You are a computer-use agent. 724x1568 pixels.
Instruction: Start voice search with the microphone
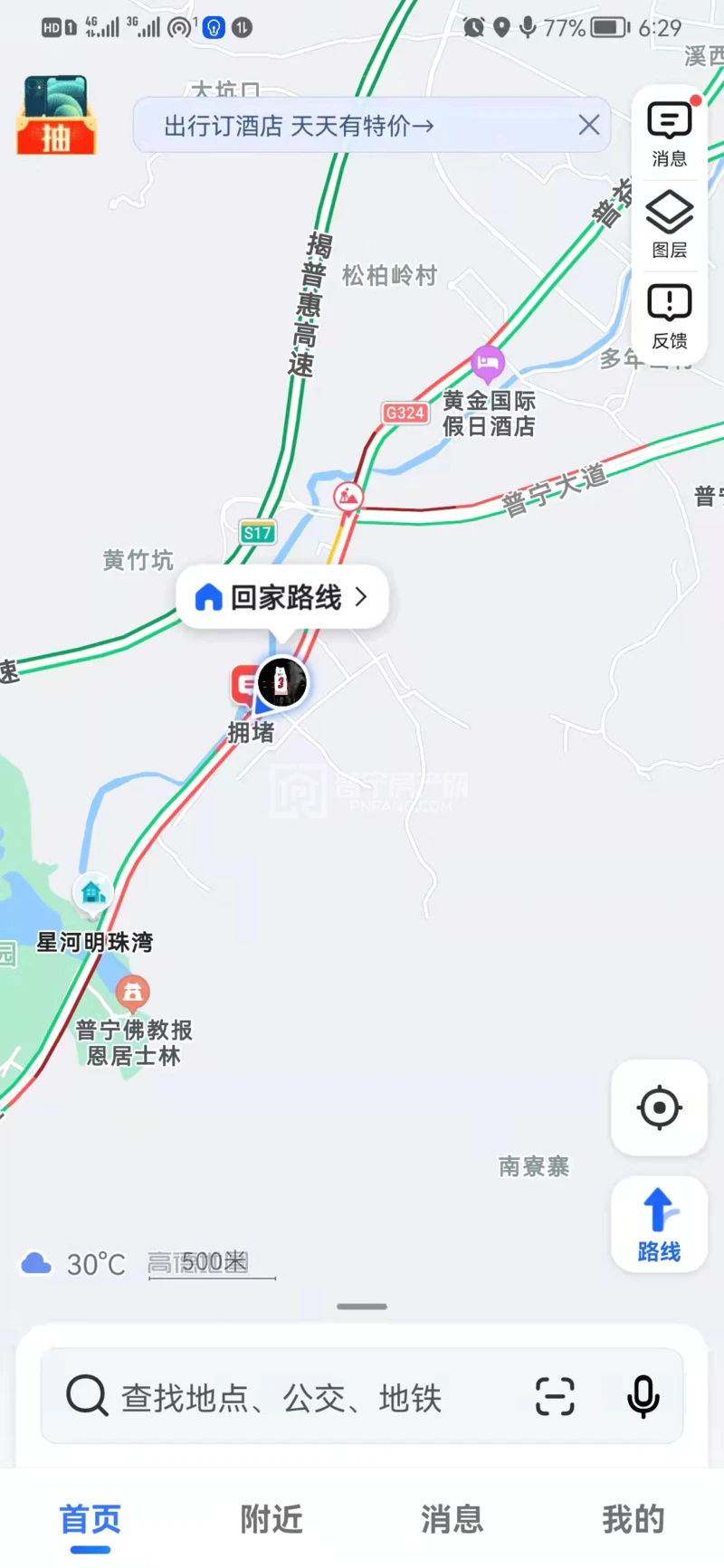tap(643, 1396)
